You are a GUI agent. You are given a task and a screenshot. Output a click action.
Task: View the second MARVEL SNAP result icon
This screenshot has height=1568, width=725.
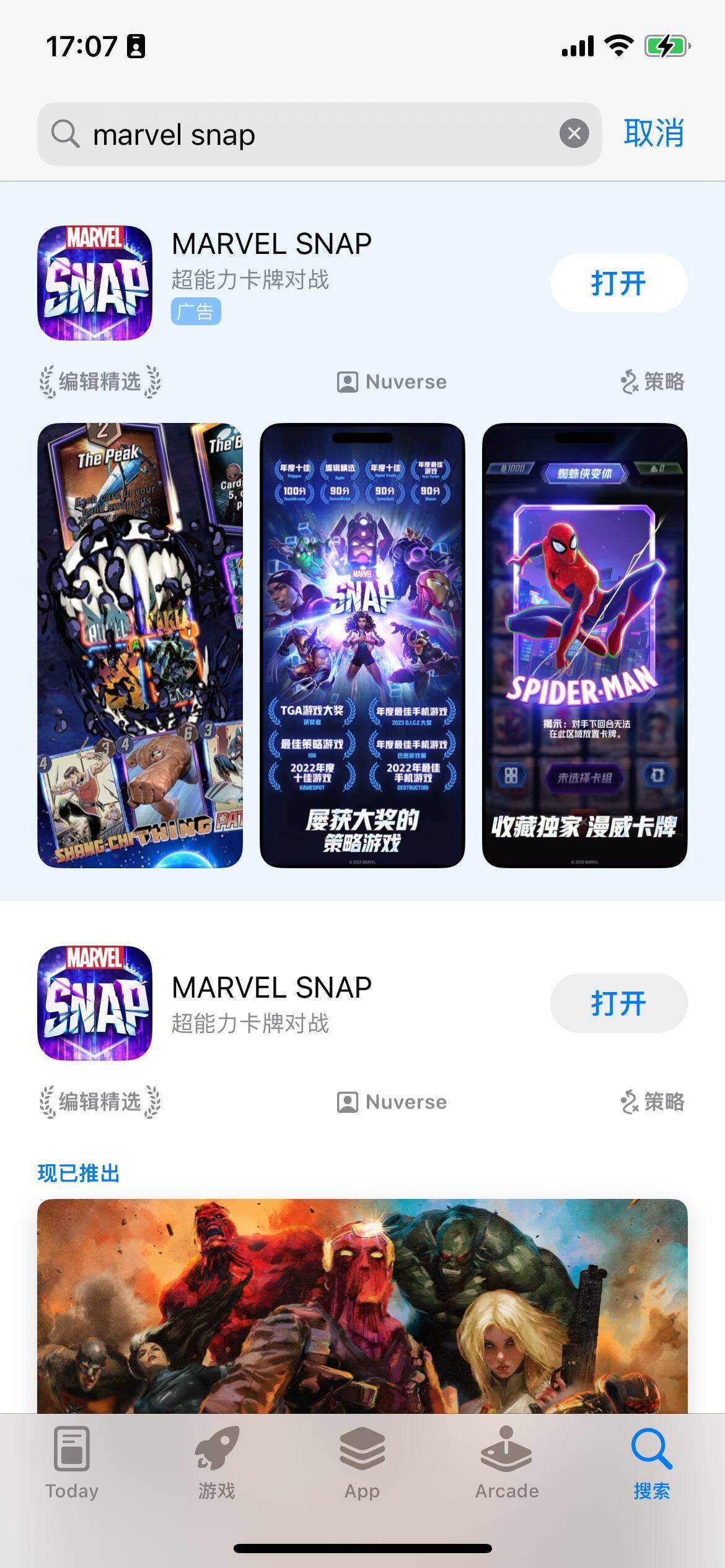point(95,1003)
